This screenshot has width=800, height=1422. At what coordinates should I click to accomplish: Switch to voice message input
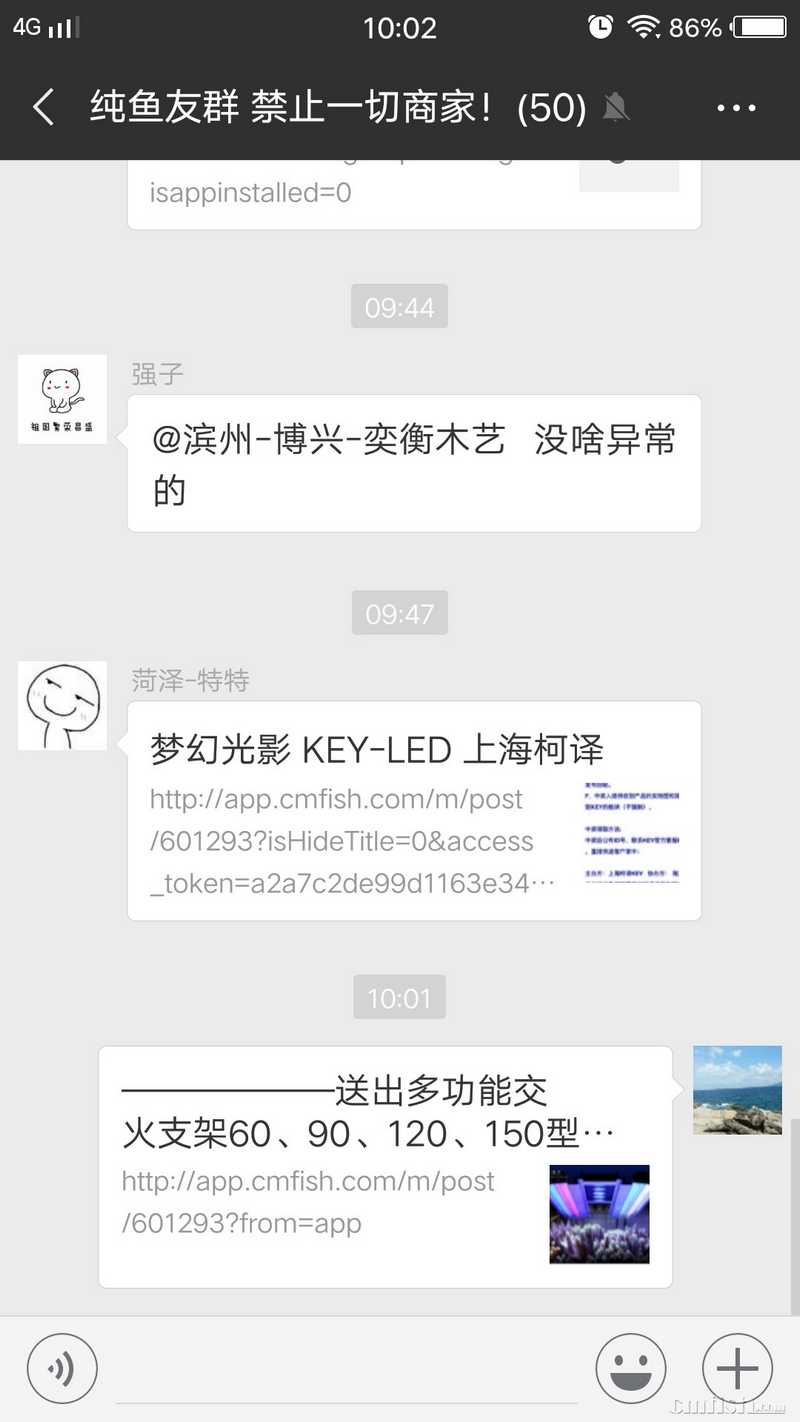62,1368
